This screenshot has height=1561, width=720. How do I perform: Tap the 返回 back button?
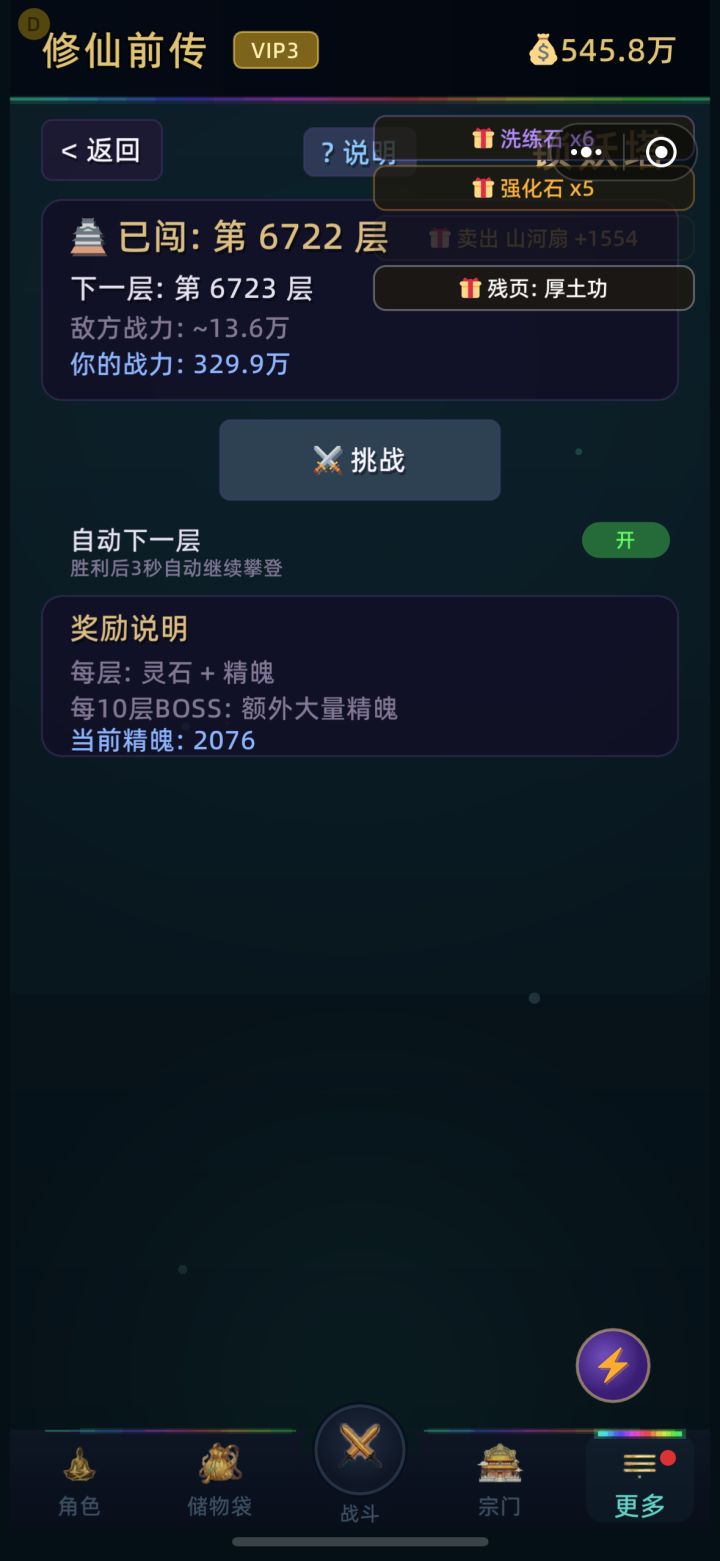[101, 150]
